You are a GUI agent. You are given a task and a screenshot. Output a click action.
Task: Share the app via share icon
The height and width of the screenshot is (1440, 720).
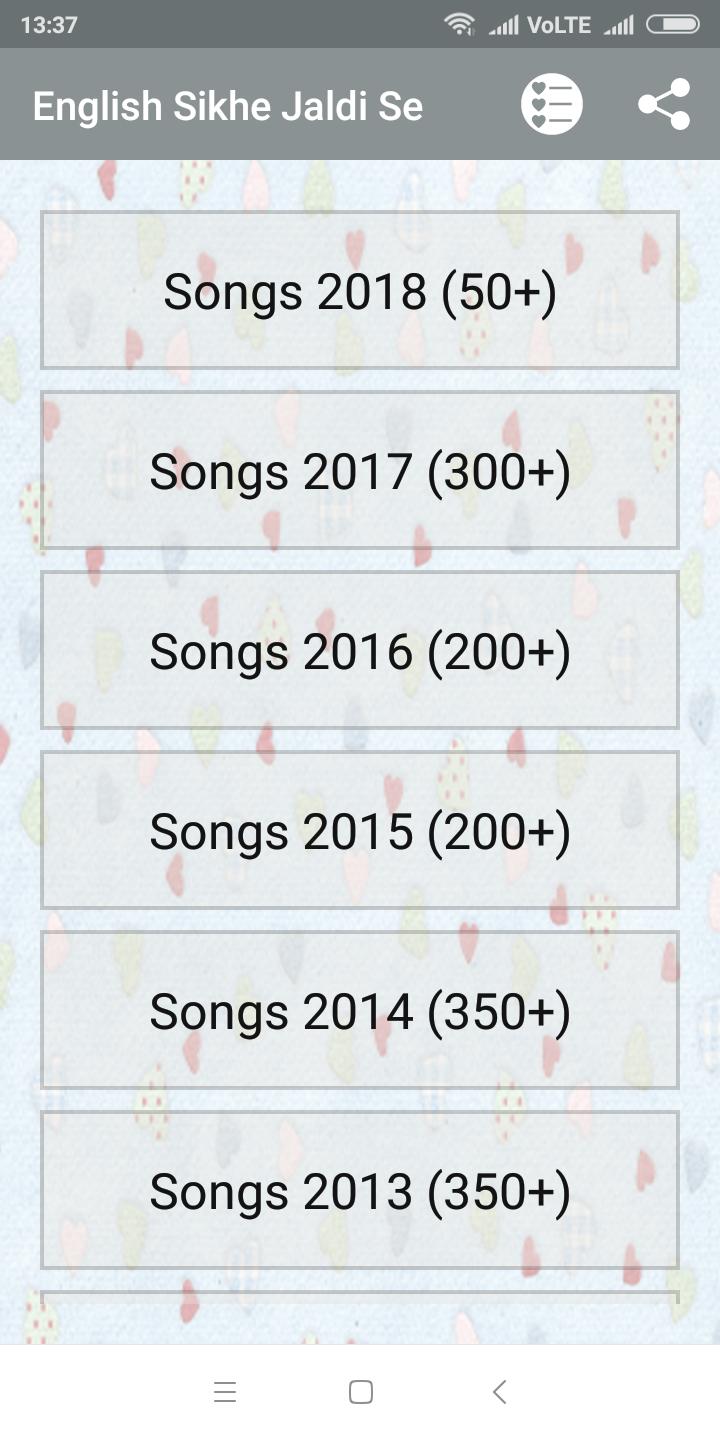(x=664, y=104)
